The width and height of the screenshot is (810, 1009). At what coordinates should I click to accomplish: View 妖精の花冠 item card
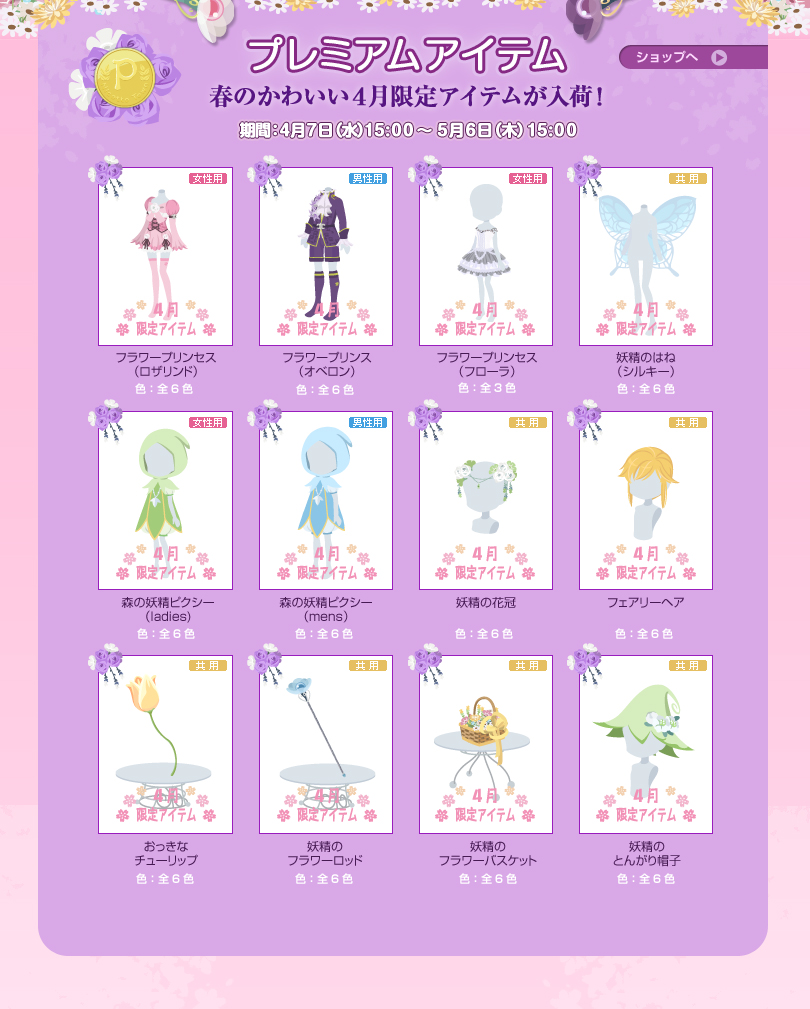click(x=486, y=500)
